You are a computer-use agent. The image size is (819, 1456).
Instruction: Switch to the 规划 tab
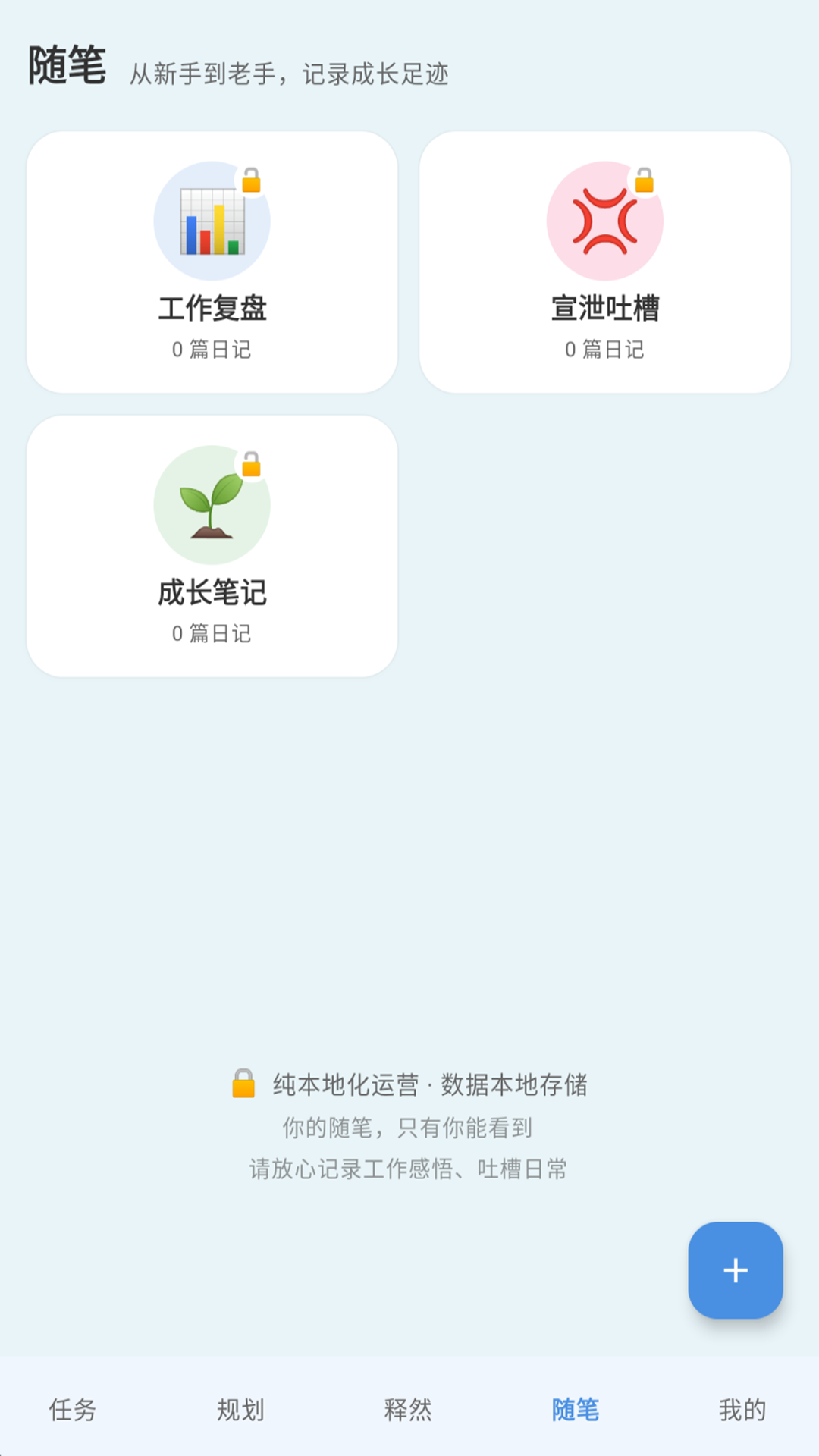point(239,1409)
